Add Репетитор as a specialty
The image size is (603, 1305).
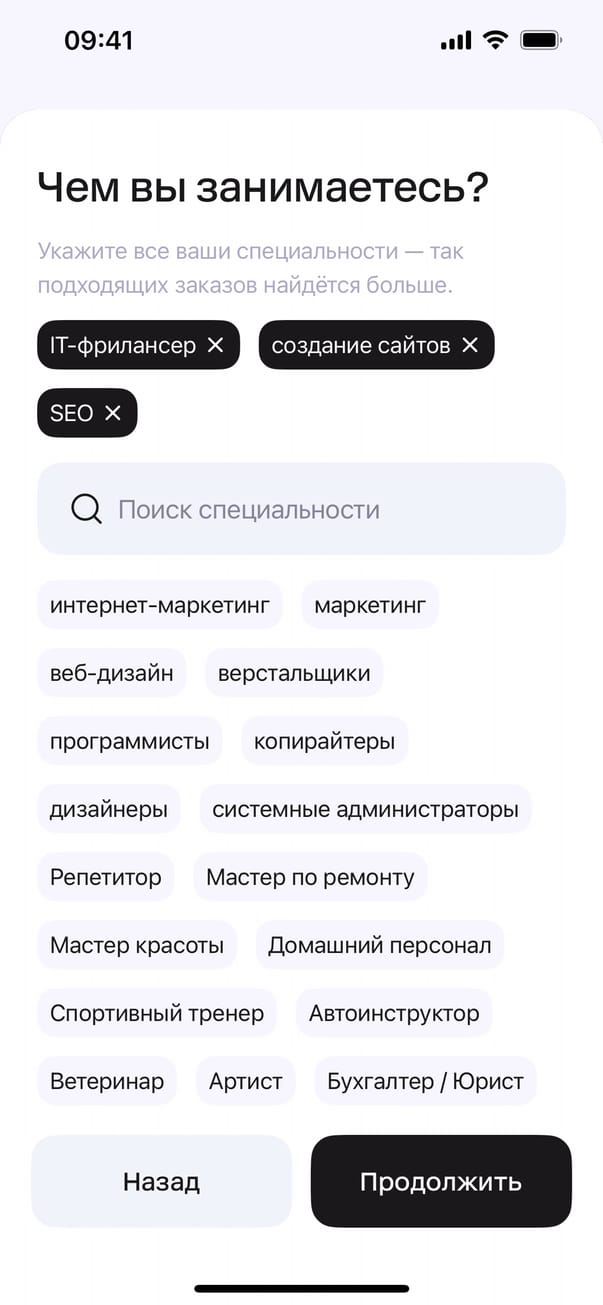click(106, 877)
